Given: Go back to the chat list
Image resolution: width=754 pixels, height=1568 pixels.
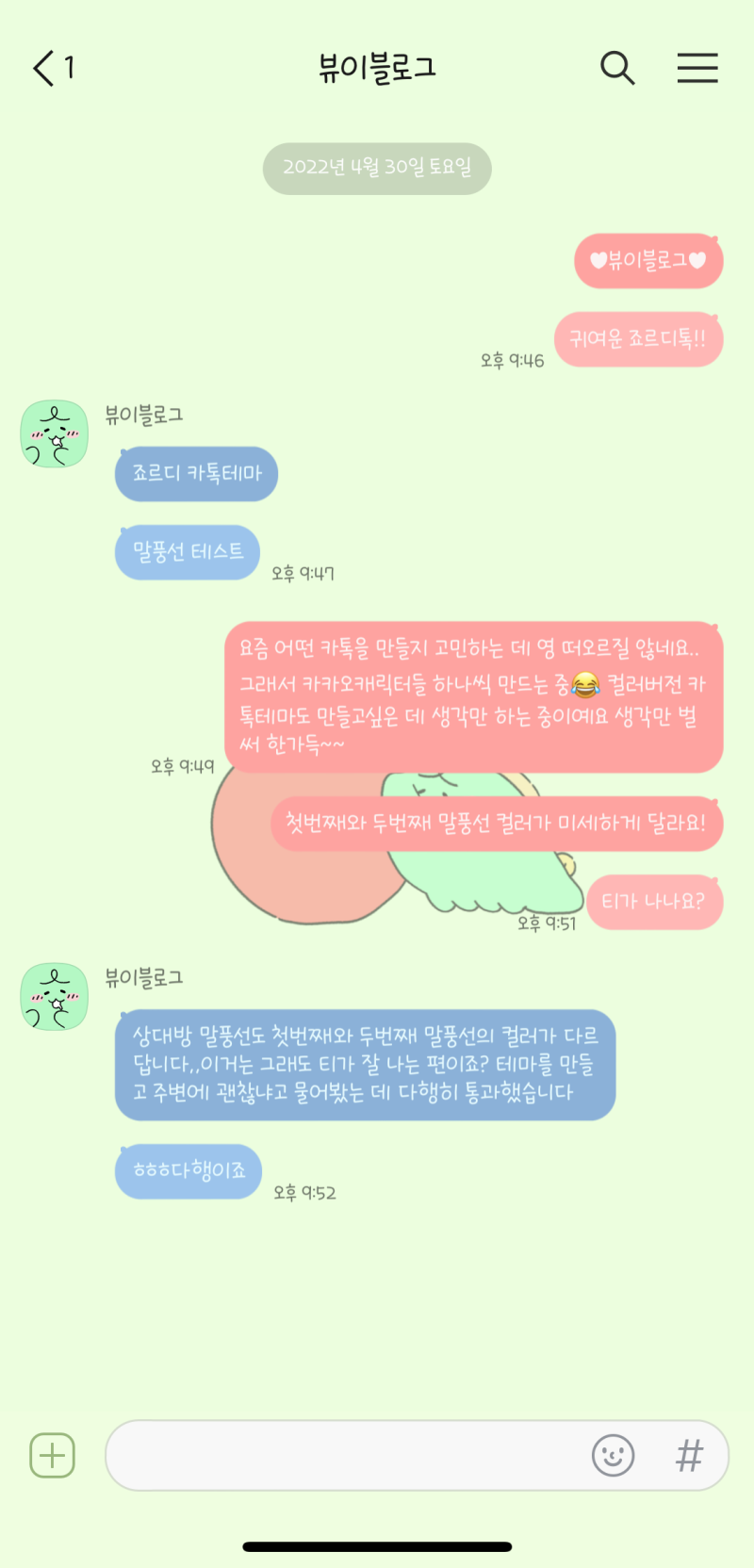Looking at the screenshot, I should pyautogui.click(x=45, y=69).
